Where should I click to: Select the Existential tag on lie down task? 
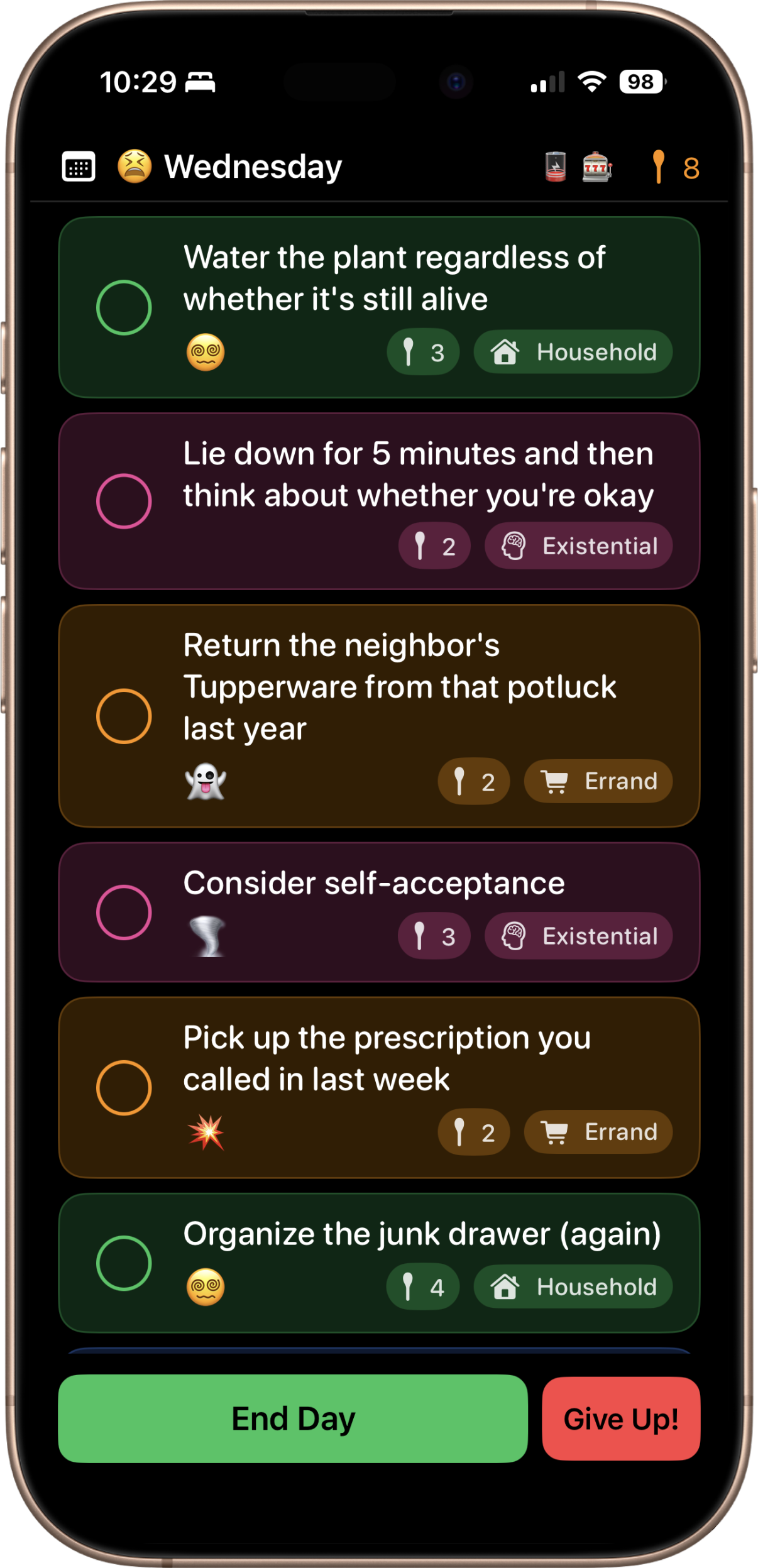point(578,546)
